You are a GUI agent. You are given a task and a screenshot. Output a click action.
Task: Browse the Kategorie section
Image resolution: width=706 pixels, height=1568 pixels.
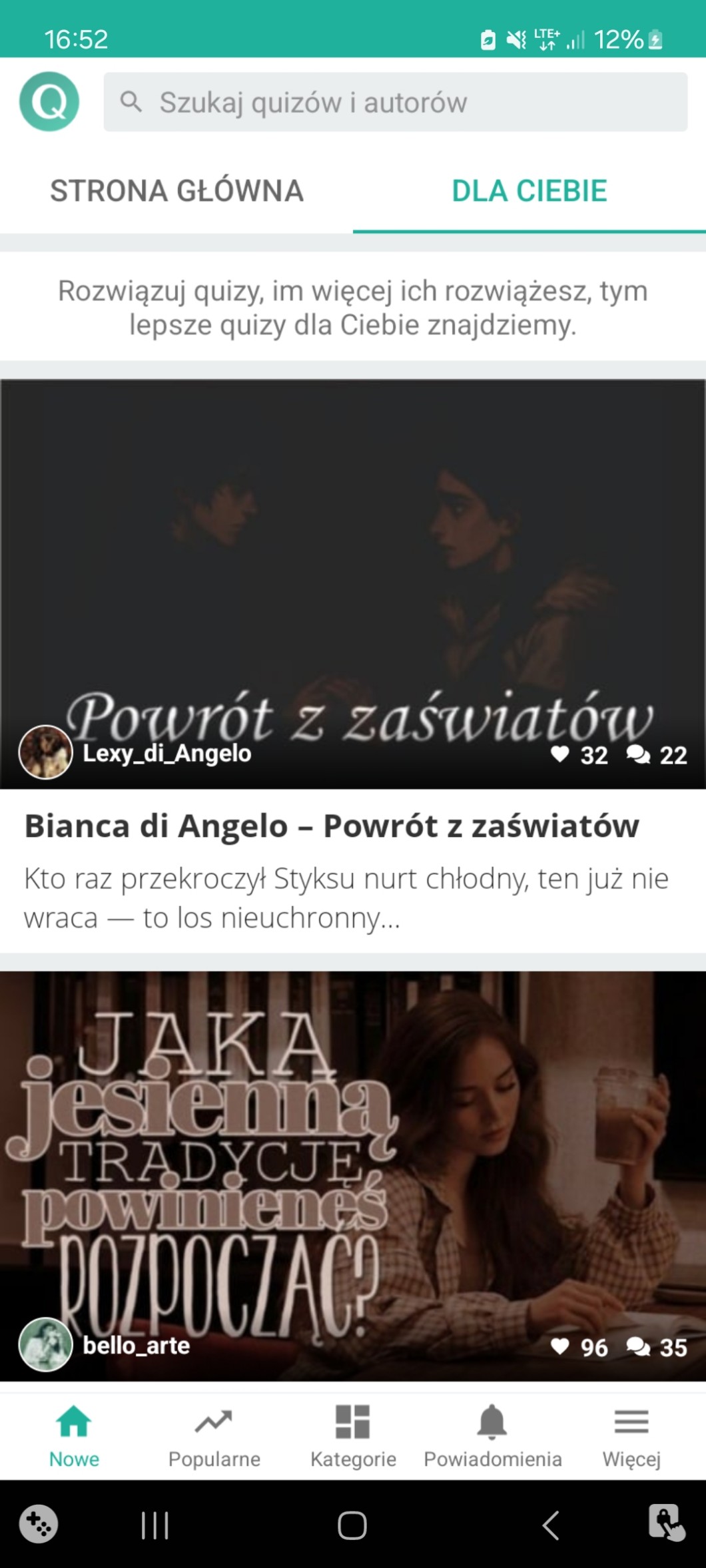click(353, 1436)
